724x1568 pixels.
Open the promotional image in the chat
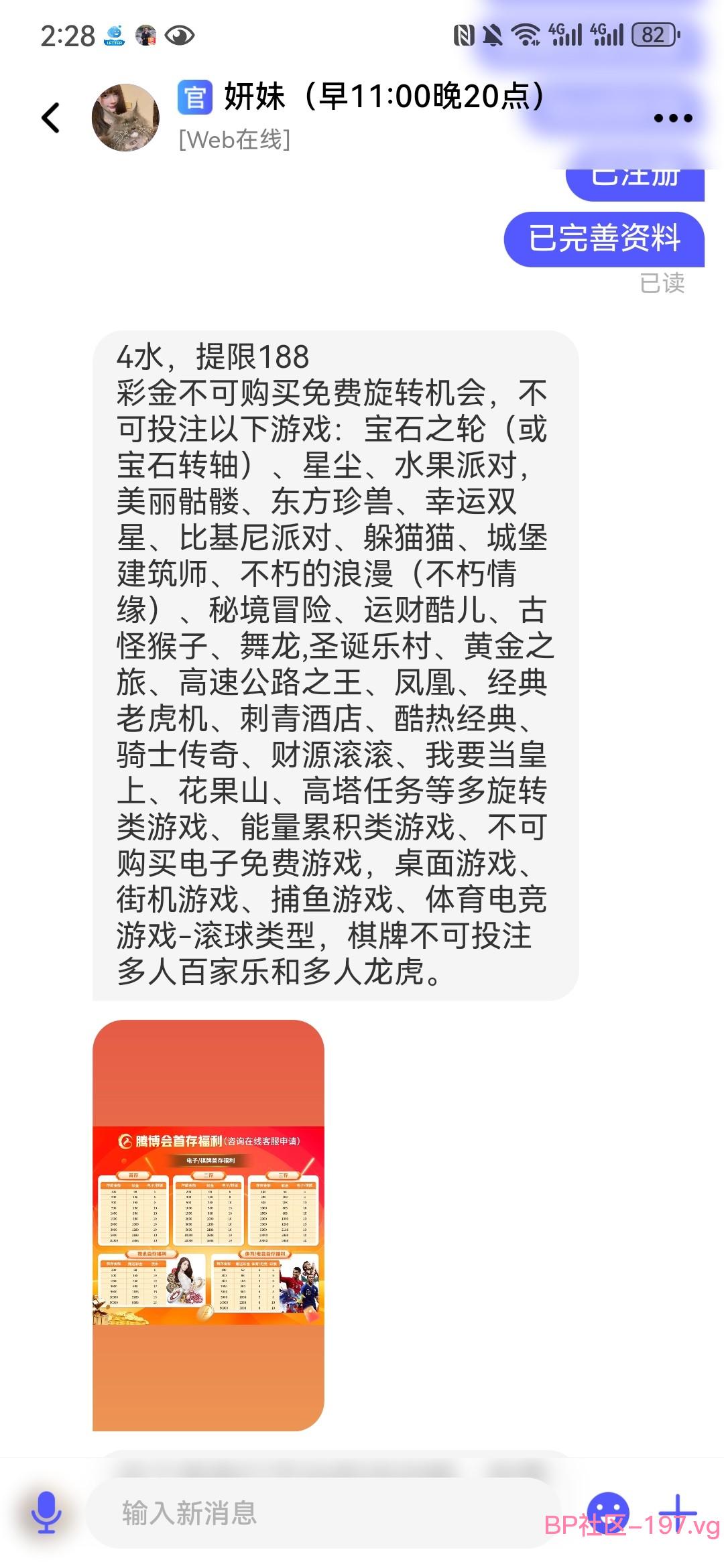click(208, 1226)
